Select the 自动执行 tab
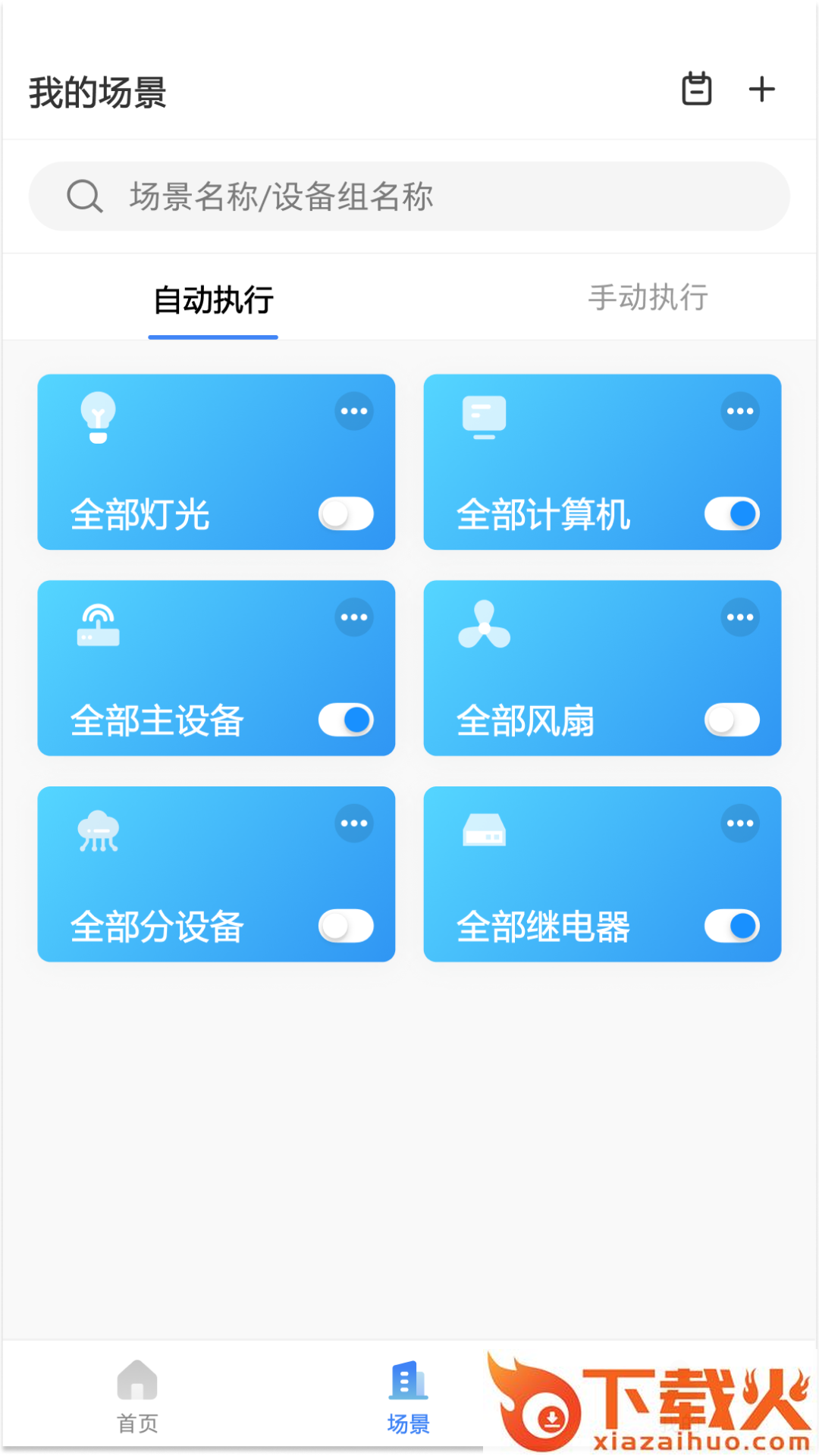Viewport: 819px width, 1456px height. pos(213,300)
